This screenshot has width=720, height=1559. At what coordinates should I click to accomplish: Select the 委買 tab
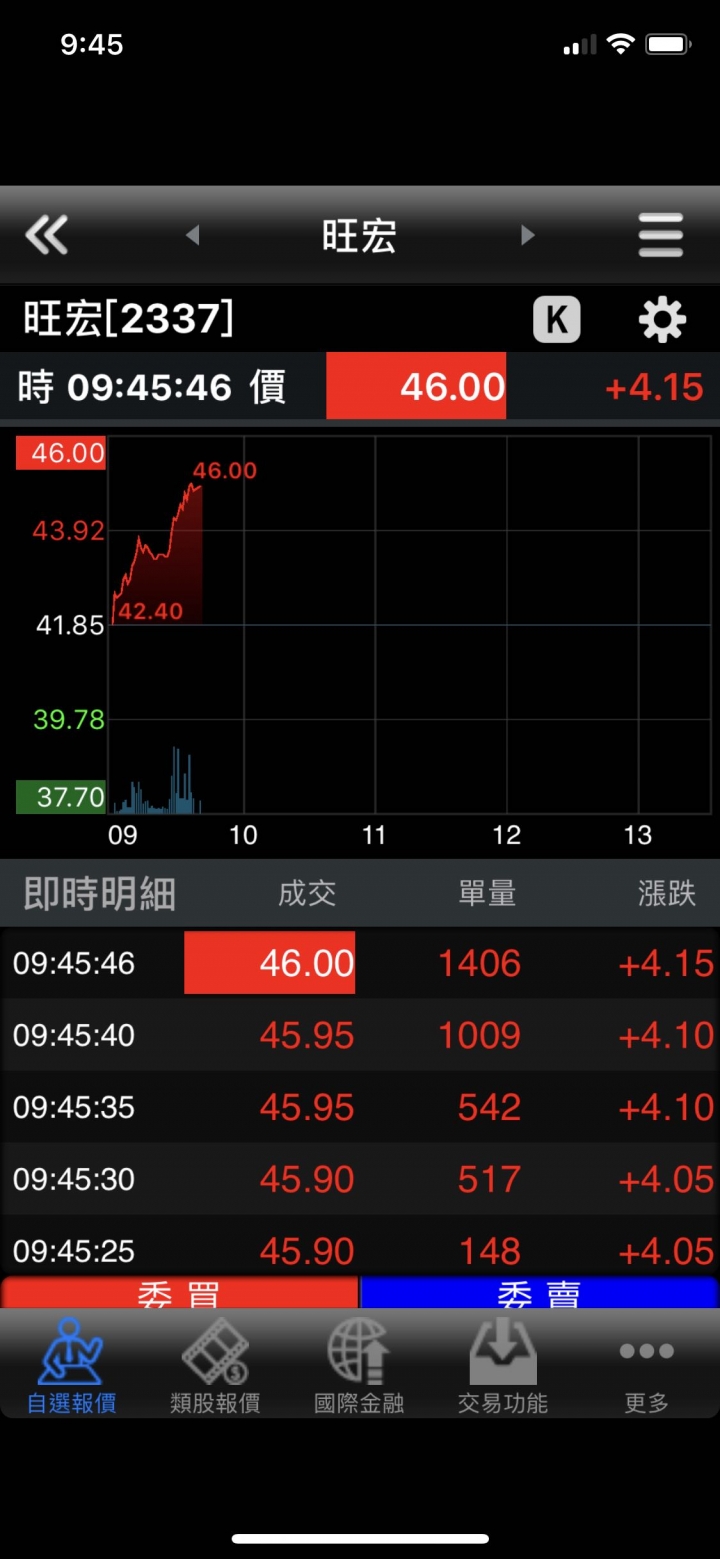180,1292
